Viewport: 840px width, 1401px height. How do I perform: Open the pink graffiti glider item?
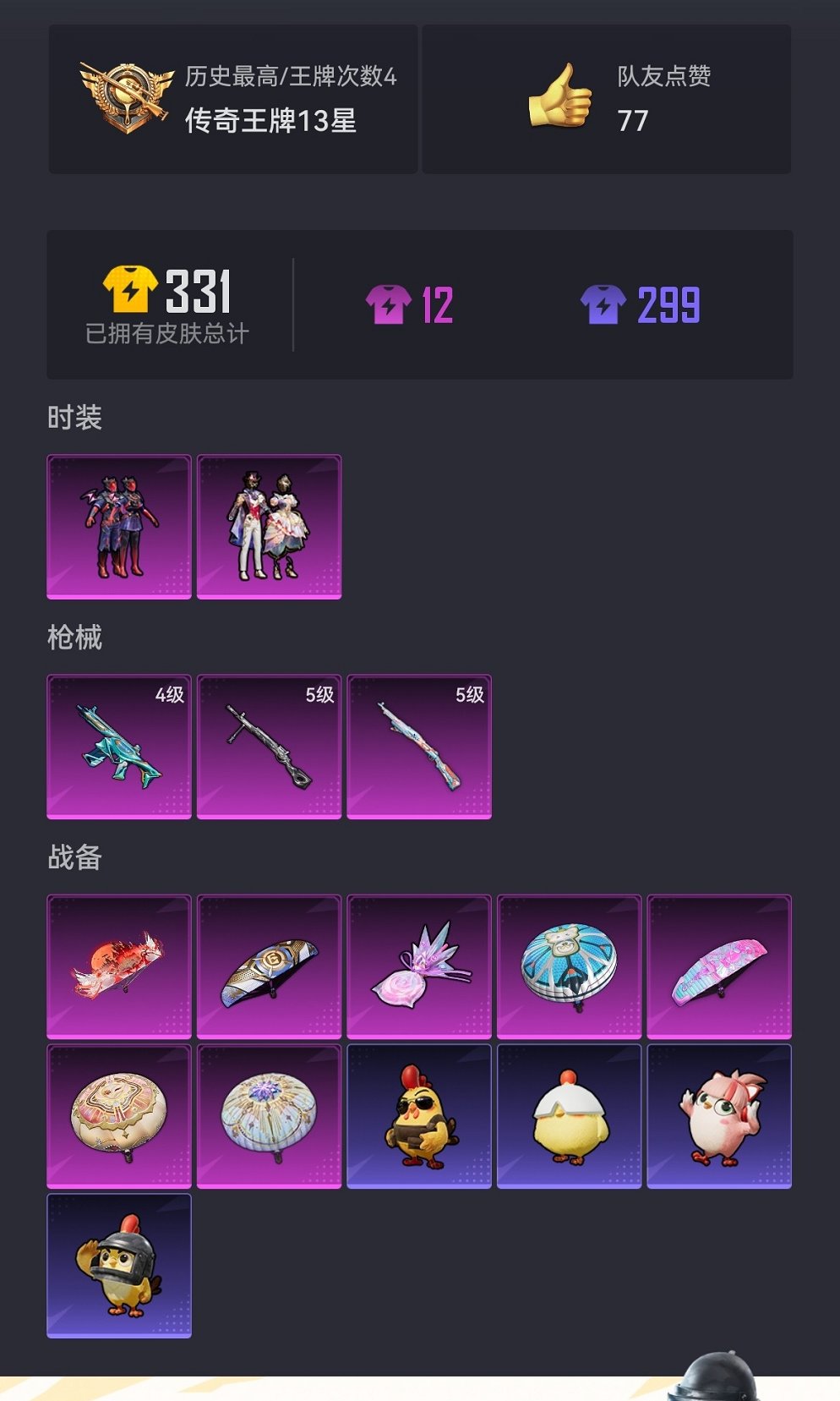(719, 966)
